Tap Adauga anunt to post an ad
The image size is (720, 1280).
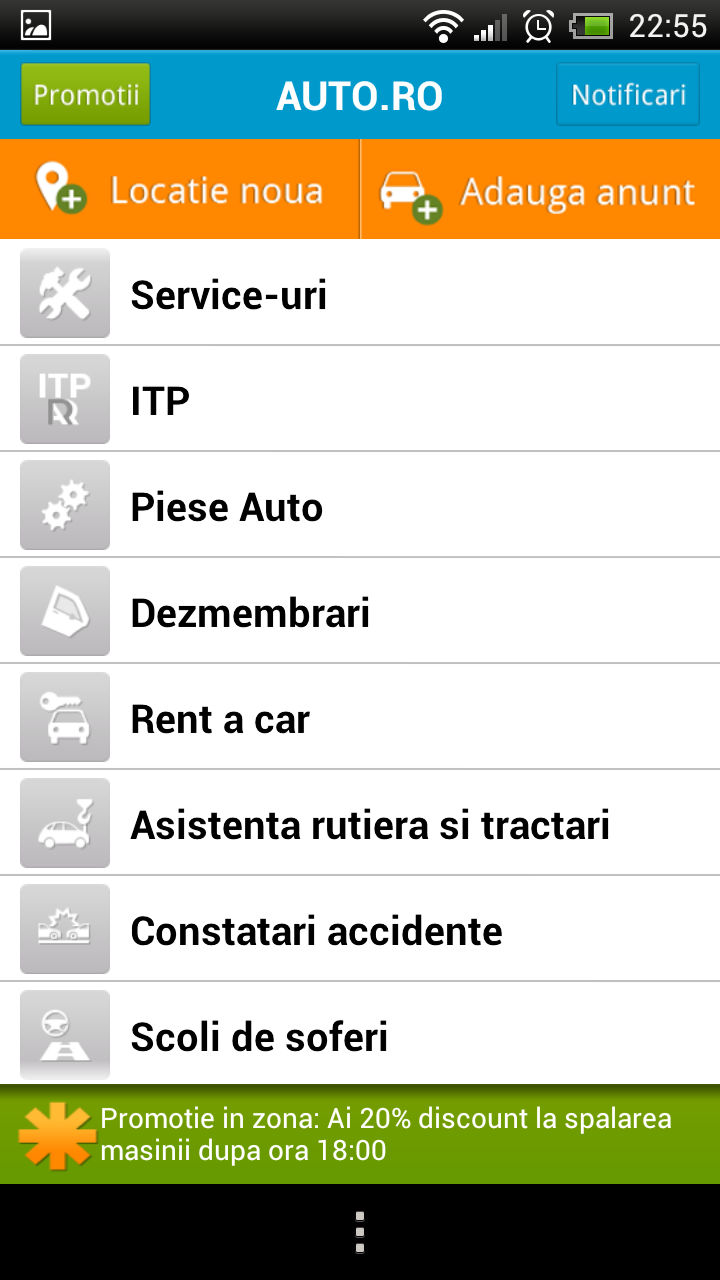(x=540, y=190)
